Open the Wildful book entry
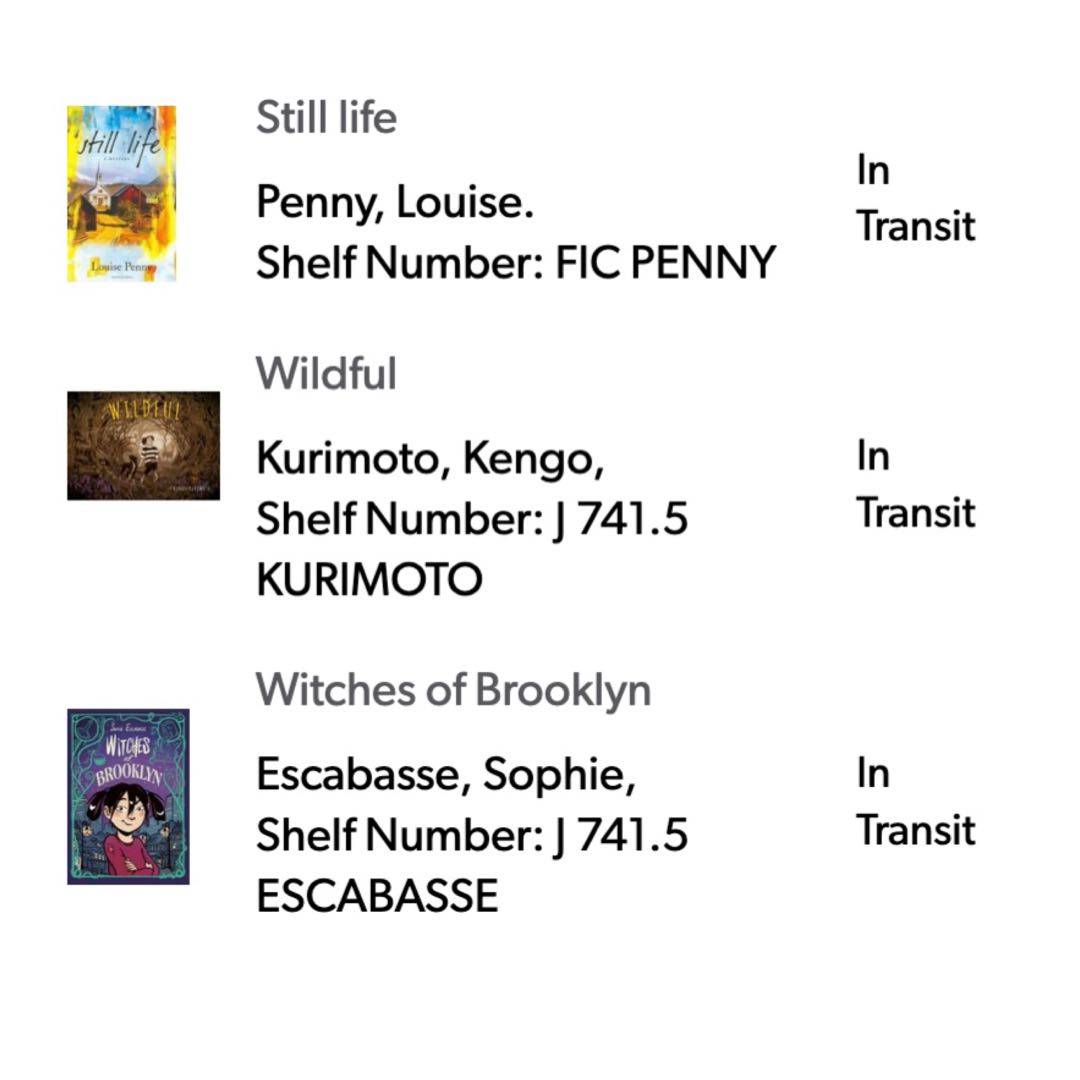This screenshot has width=1080, height=1080. tap(326, 375)
